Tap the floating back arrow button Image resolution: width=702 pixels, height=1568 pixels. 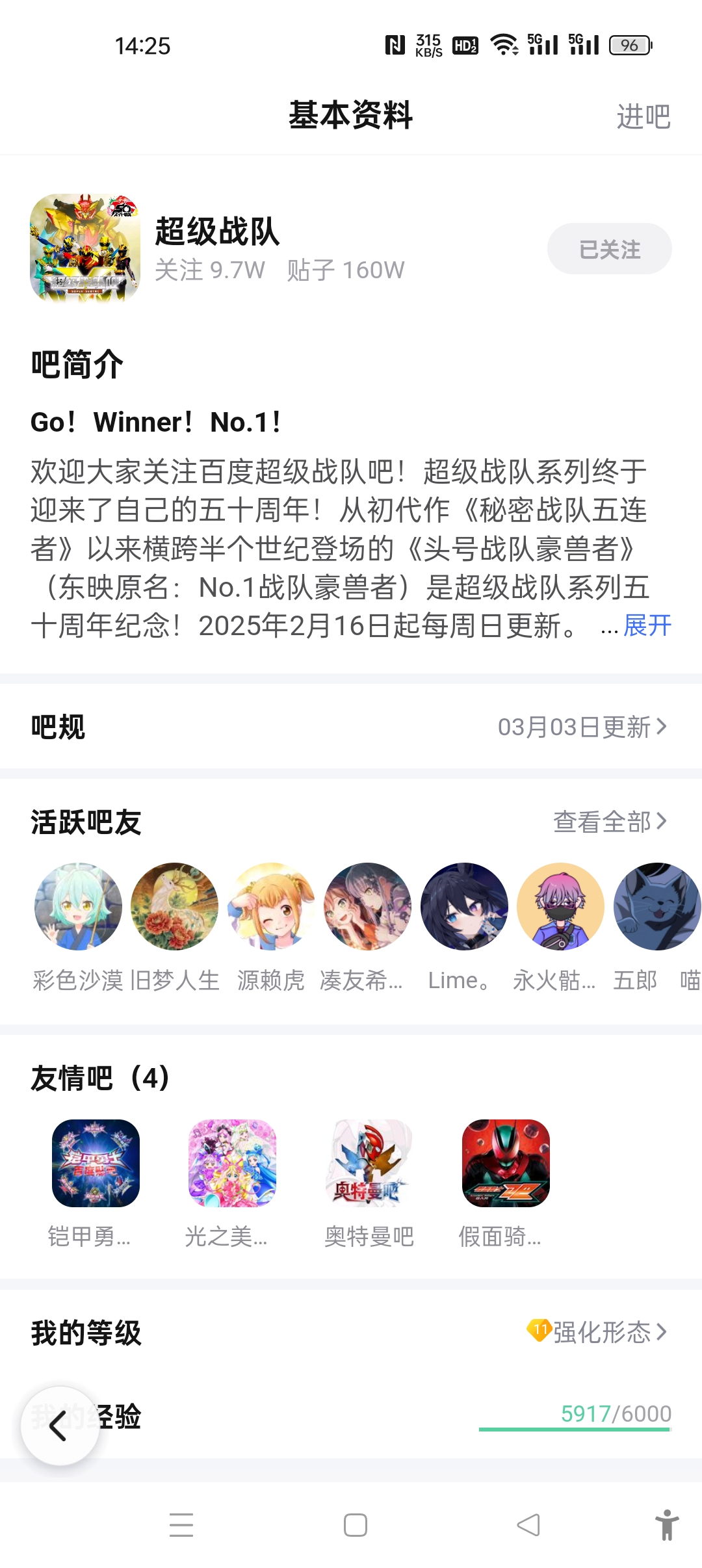pyautogui.click(x=60, y=1426)
